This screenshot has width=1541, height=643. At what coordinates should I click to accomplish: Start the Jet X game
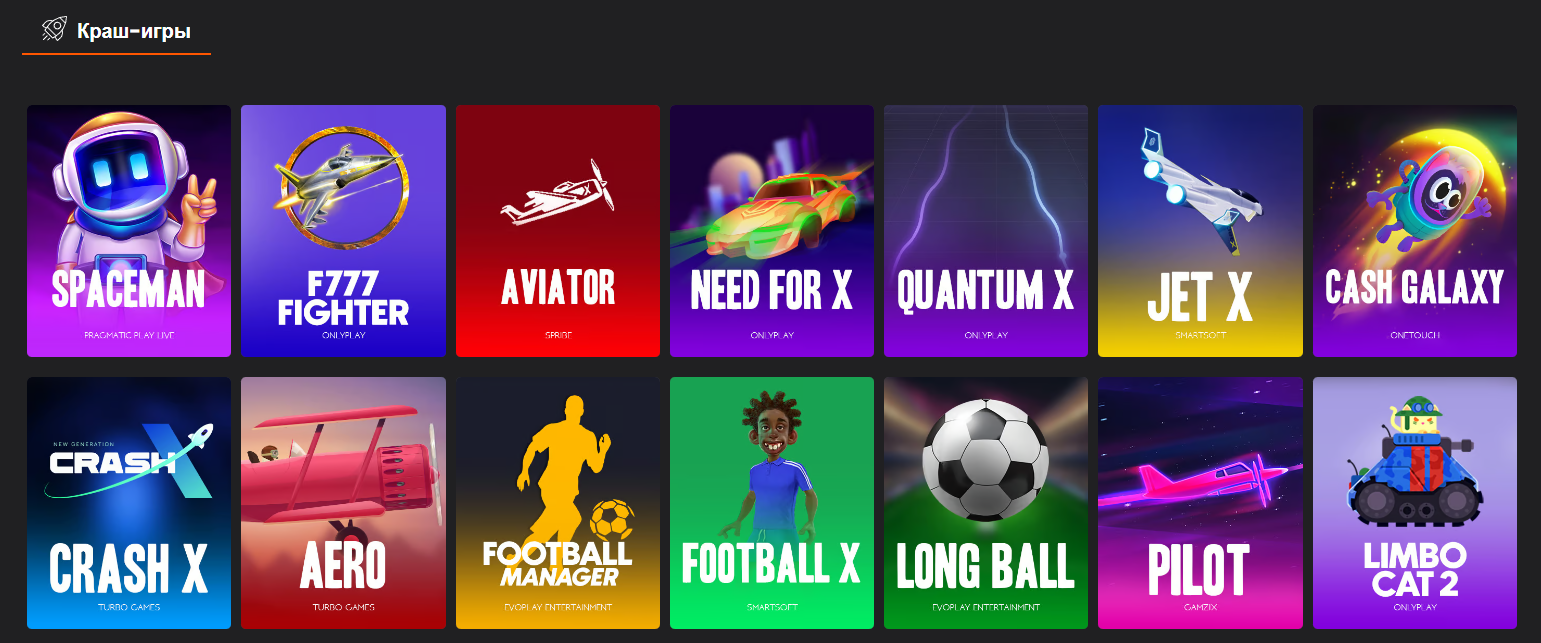point(1200,231)
